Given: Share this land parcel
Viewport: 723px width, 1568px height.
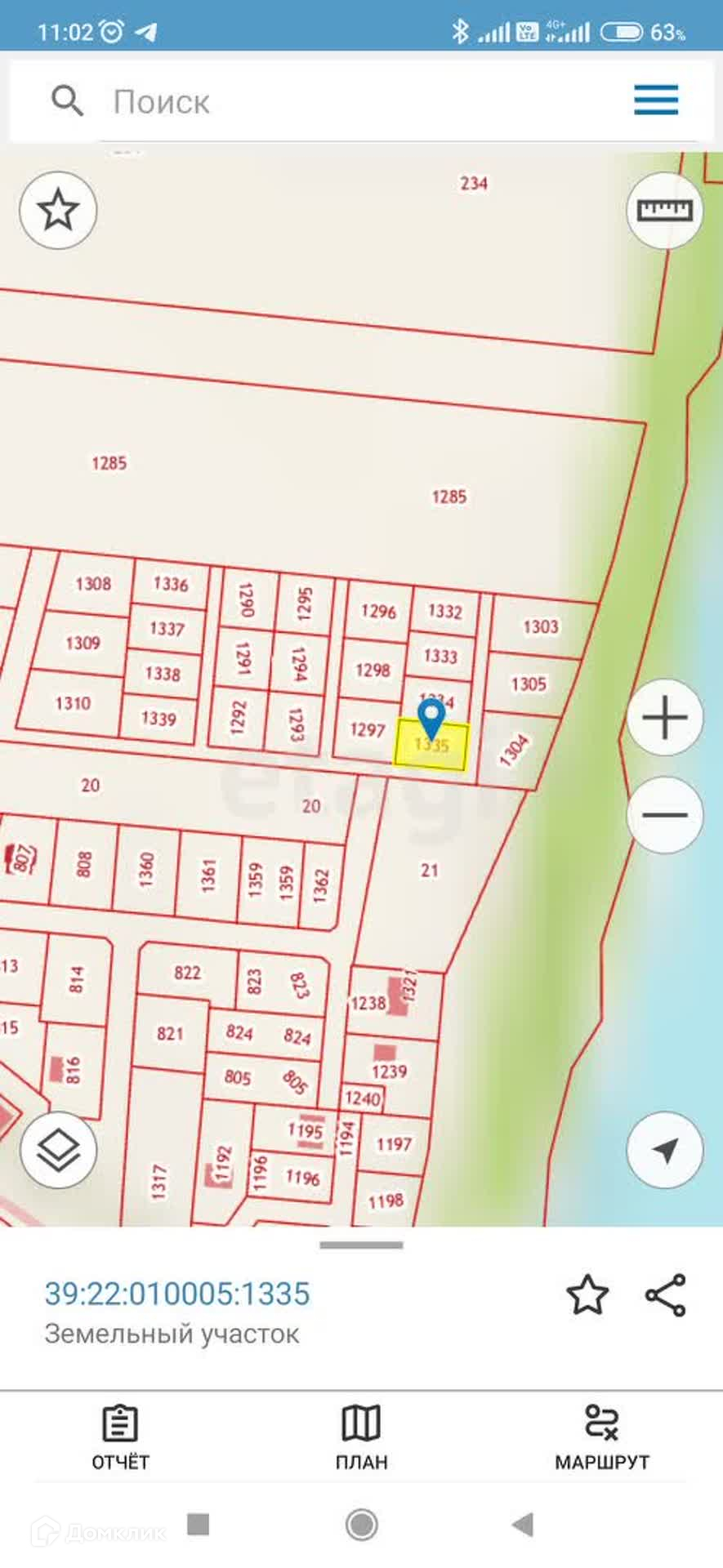Looking at the screenshot, I should coord(666,1295).
